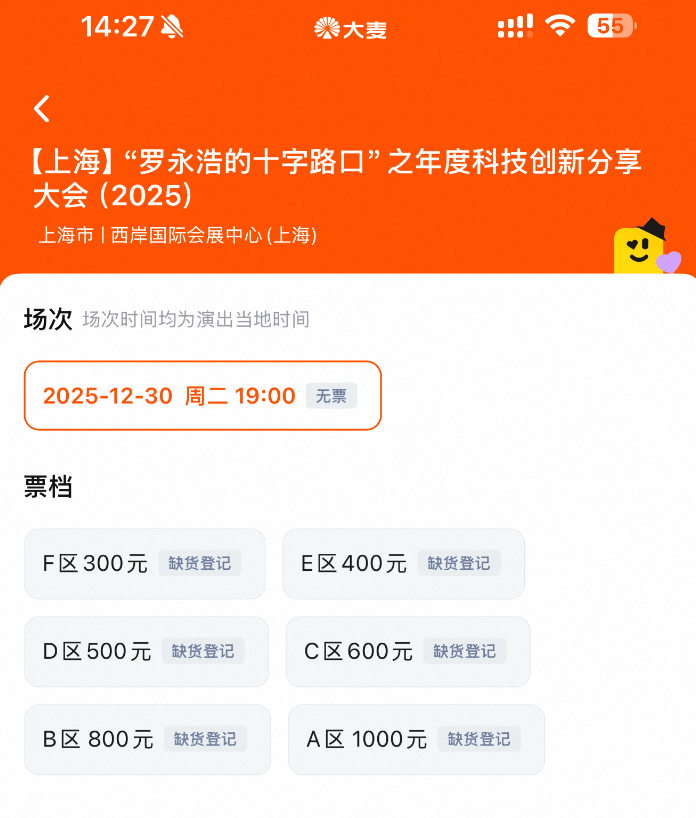Choose the E区 400元 ticket tier
696x818 pixels.
tap(403, 564)
